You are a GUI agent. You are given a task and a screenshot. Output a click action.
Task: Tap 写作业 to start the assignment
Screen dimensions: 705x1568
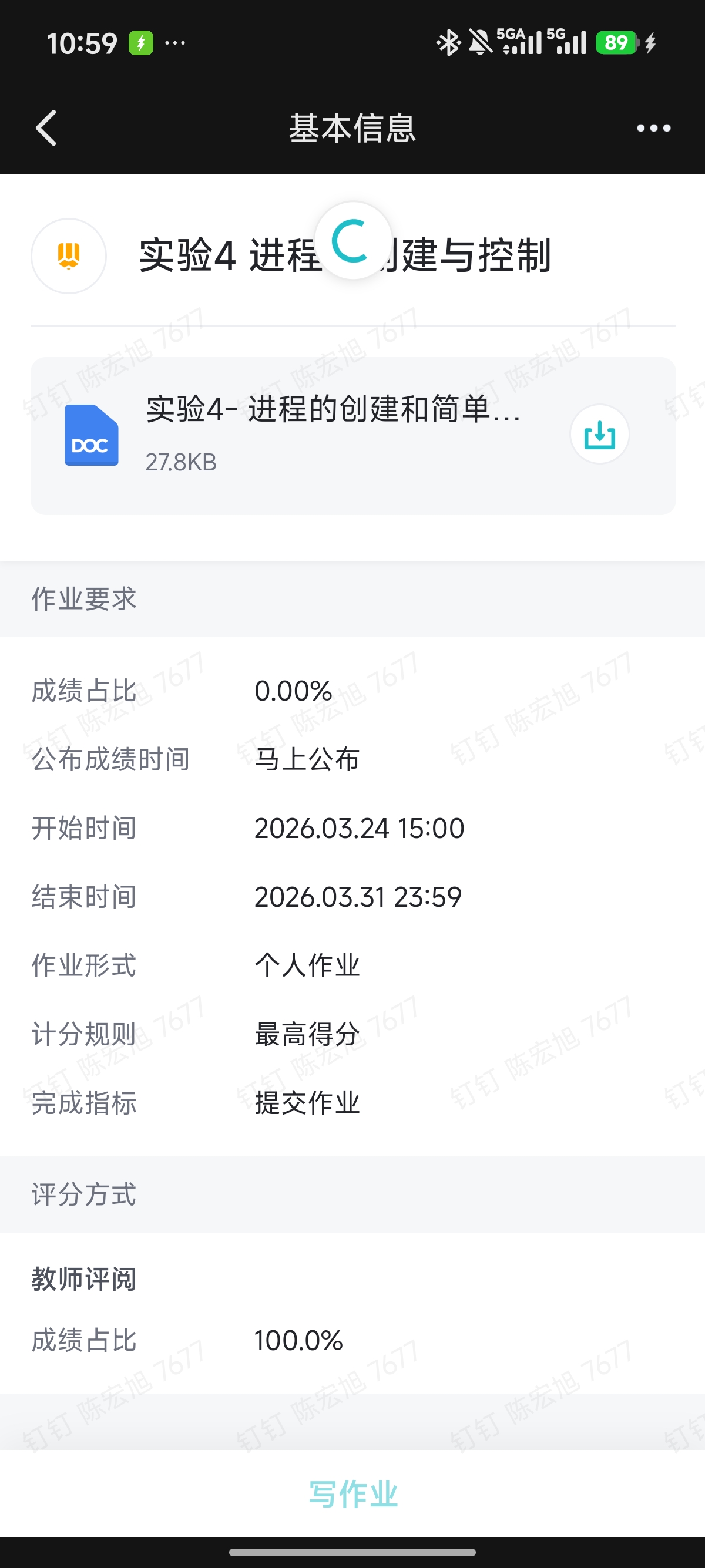click(x=353, y=1494)
